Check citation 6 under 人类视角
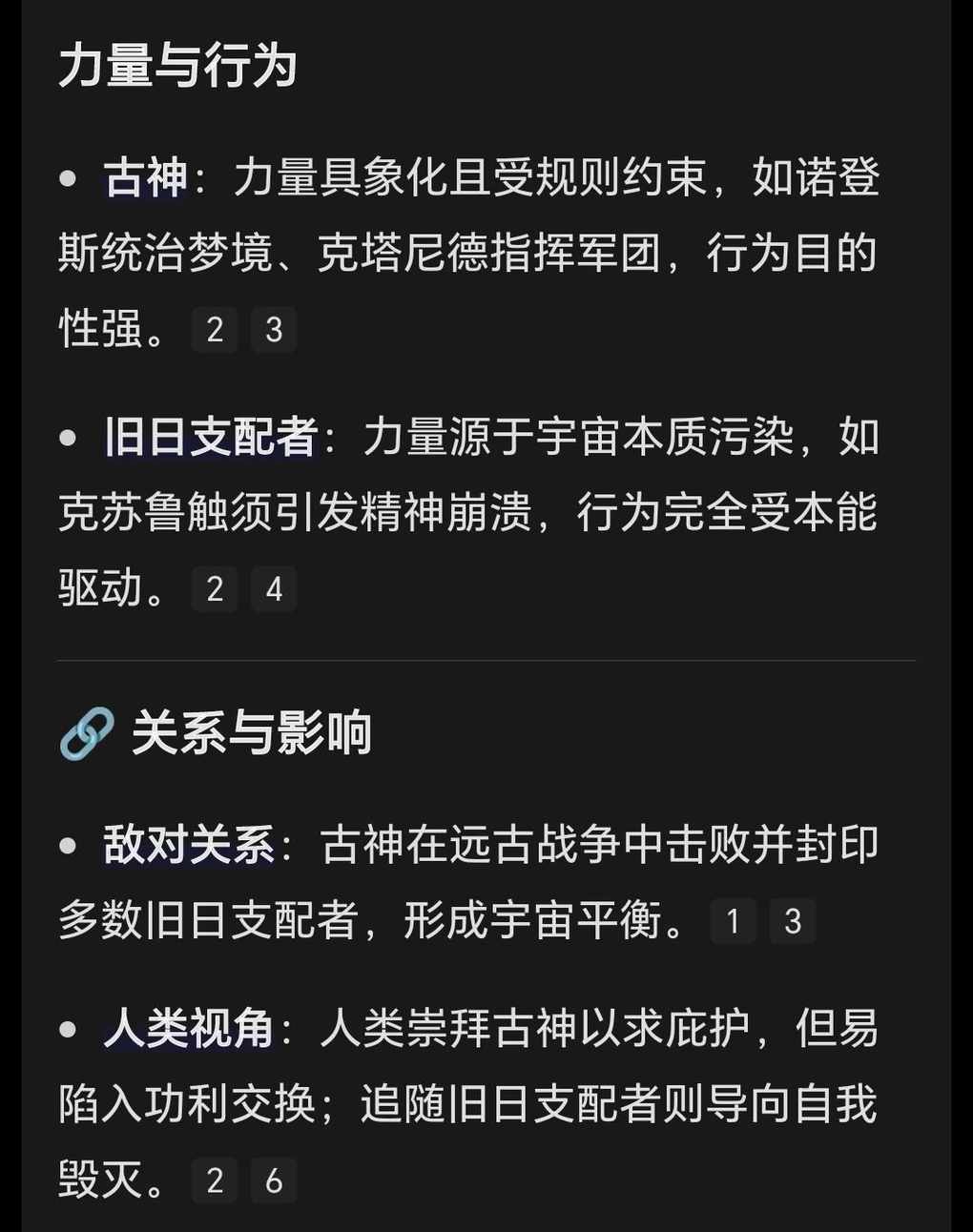Viewport: 973px width, 1232px height. pos(274,1181)
